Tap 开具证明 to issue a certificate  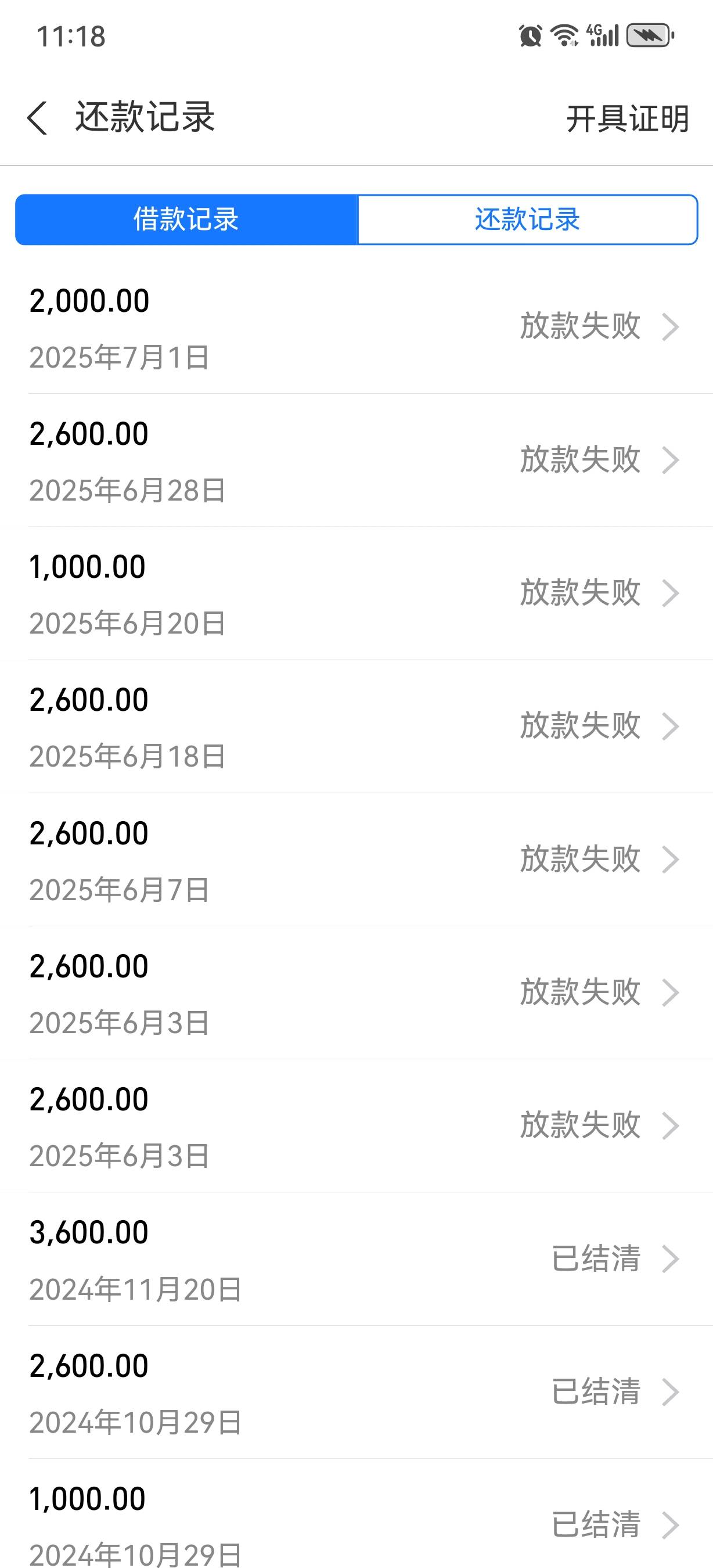coord(627,118)
